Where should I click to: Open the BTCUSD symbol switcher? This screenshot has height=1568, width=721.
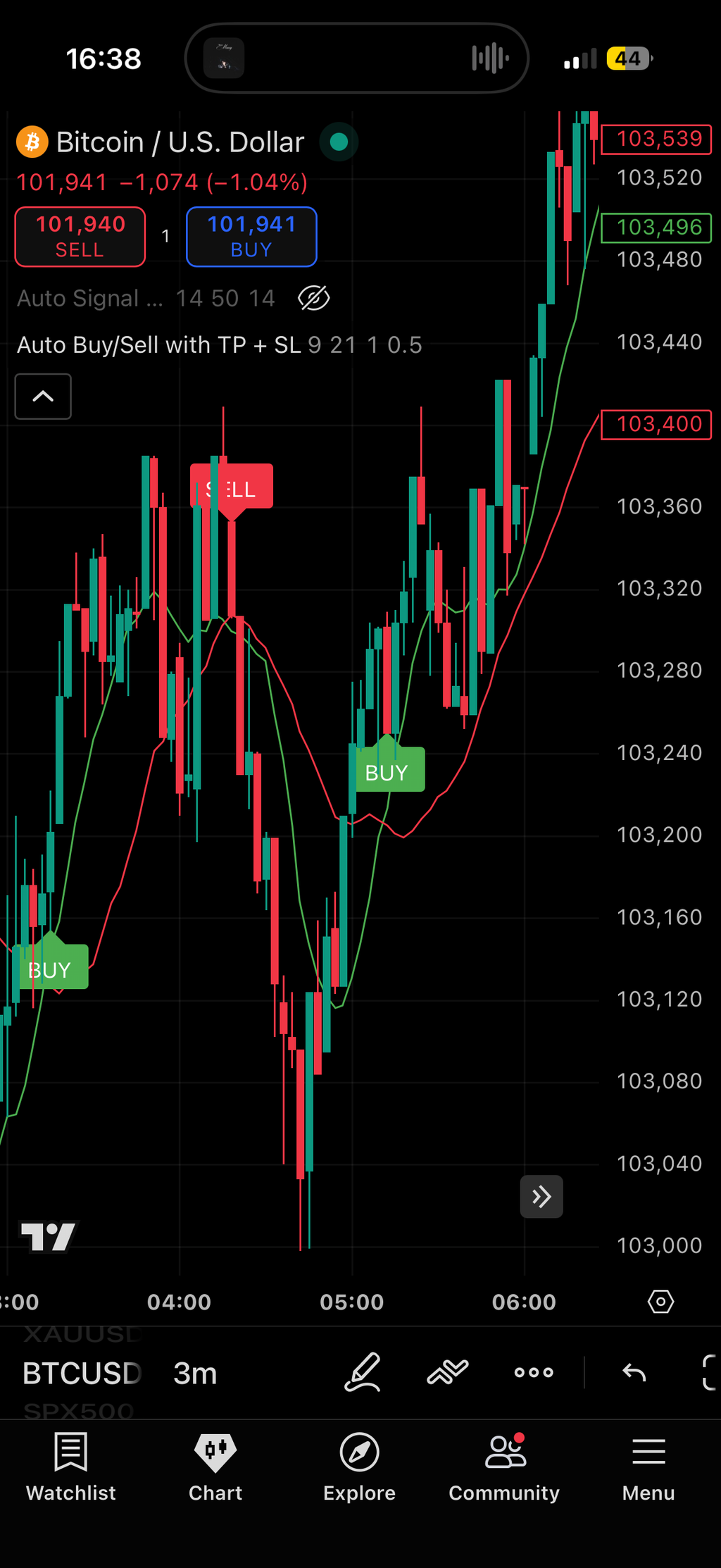coord(82,1374)
